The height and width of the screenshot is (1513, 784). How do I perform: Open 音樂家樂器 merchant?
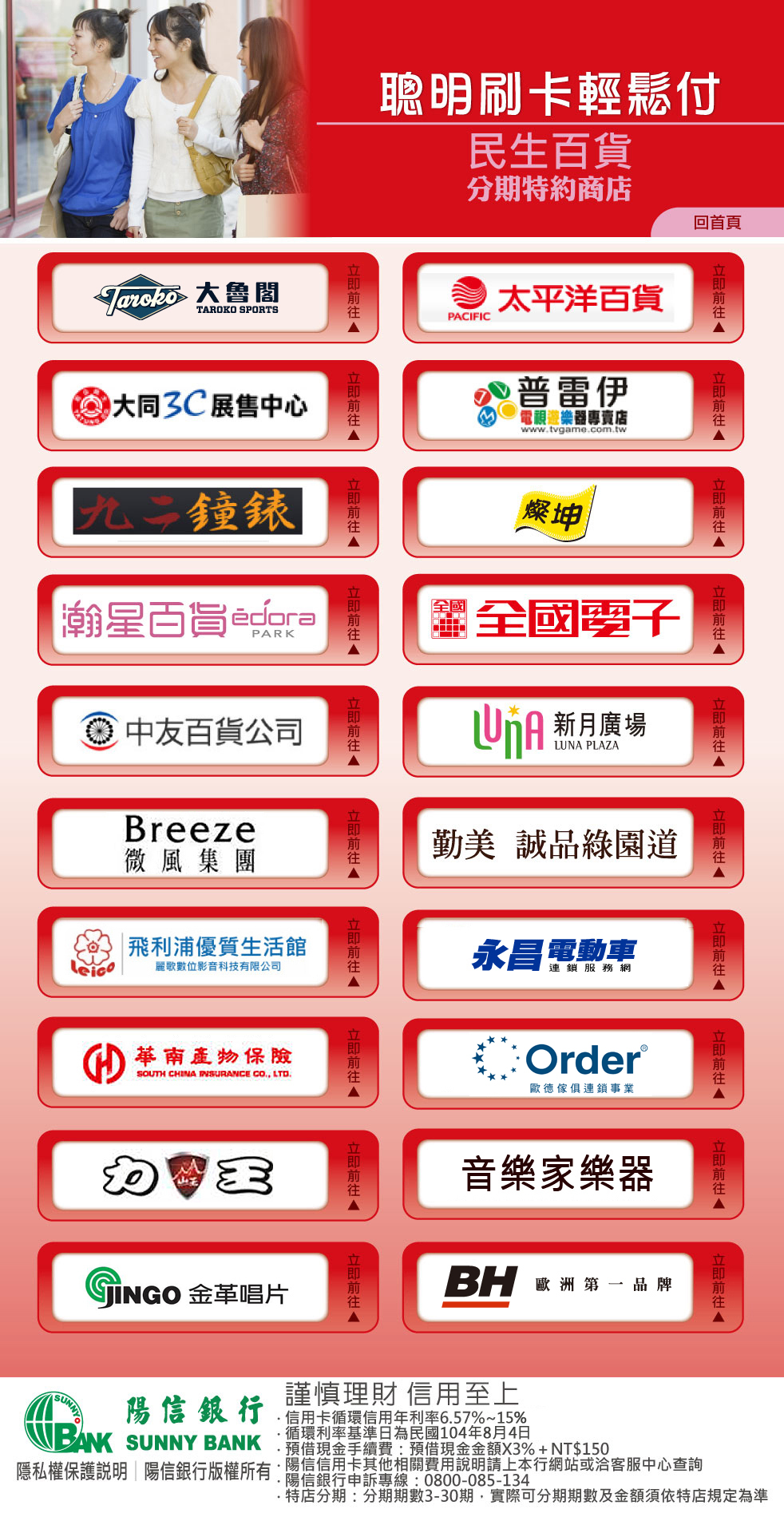pos(556,1174)
